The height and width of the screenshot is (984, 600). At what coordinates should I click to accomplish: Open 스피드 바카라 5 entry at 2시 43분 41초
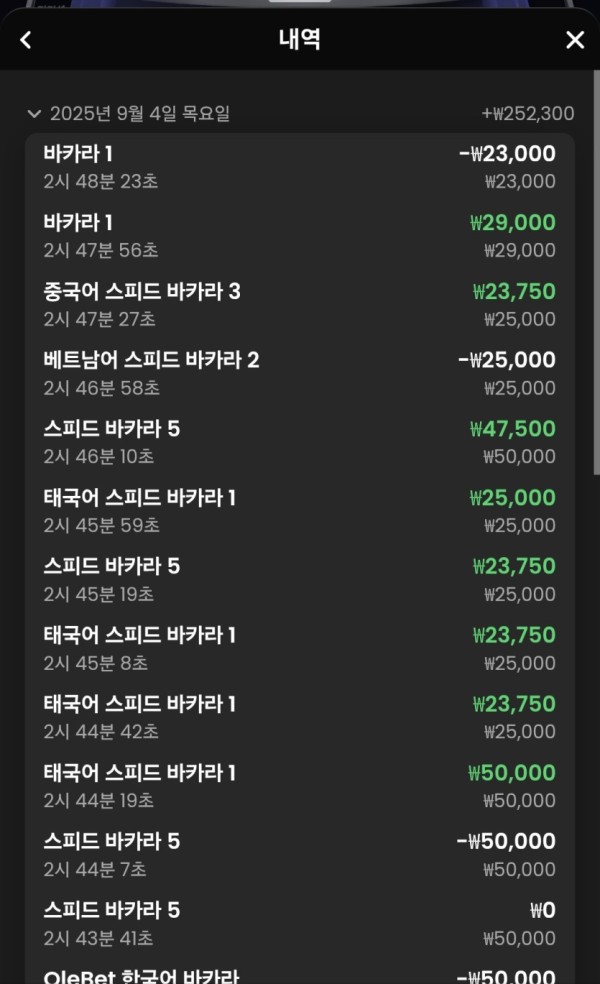(x=300, y=924)
